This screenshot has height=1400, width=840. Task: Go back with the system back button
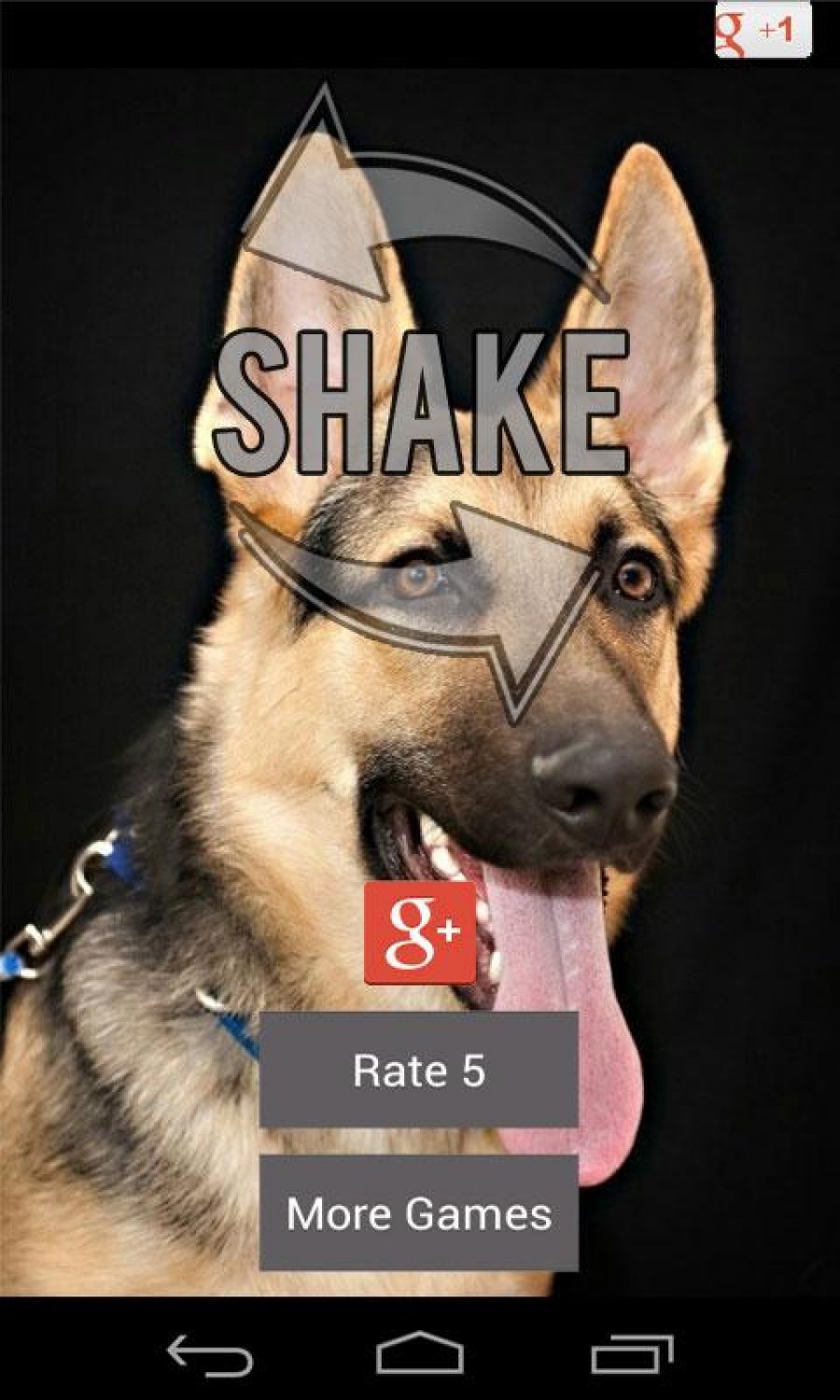coord(209,1353)
